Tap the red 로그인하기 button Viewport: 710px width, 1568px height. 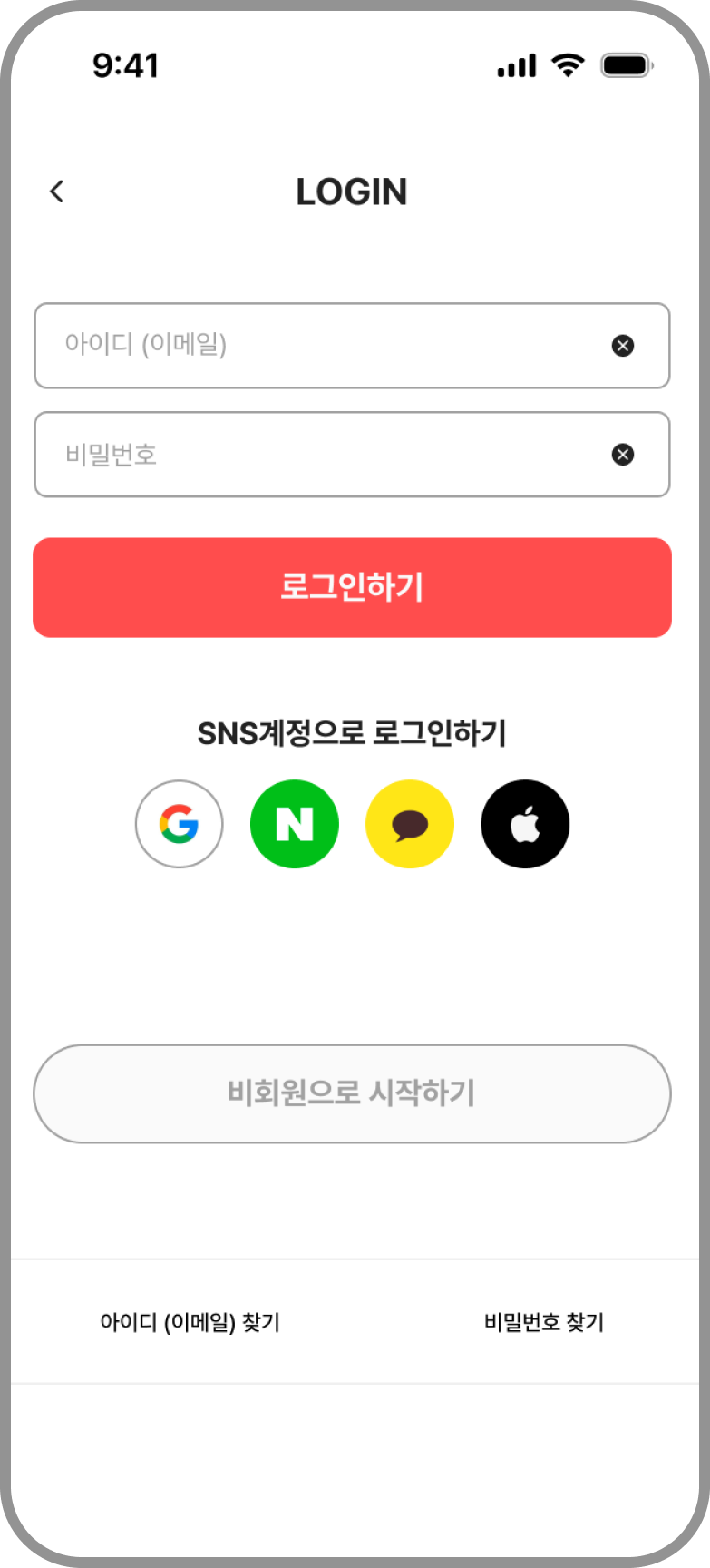352,587
